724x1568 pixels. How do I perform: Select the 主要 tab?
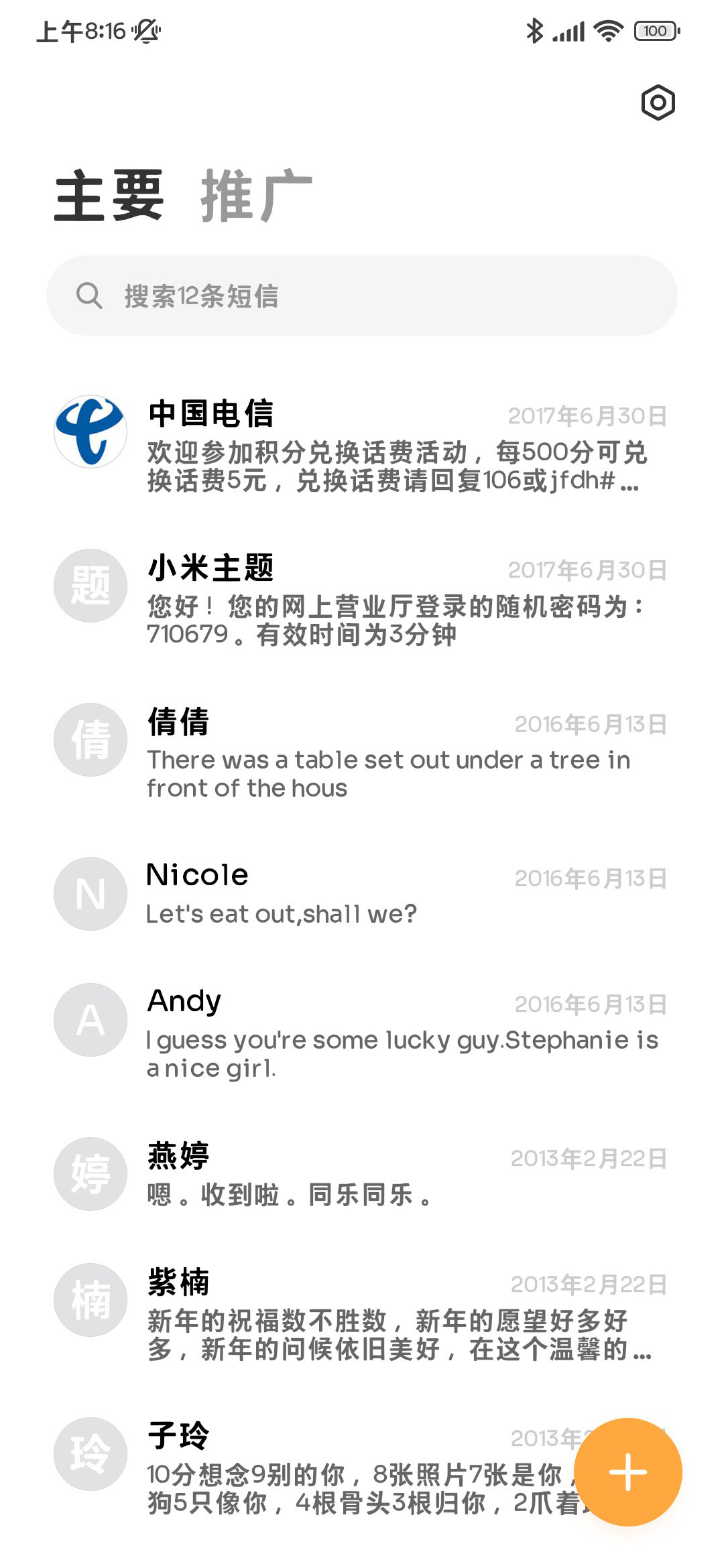(109, 196)
